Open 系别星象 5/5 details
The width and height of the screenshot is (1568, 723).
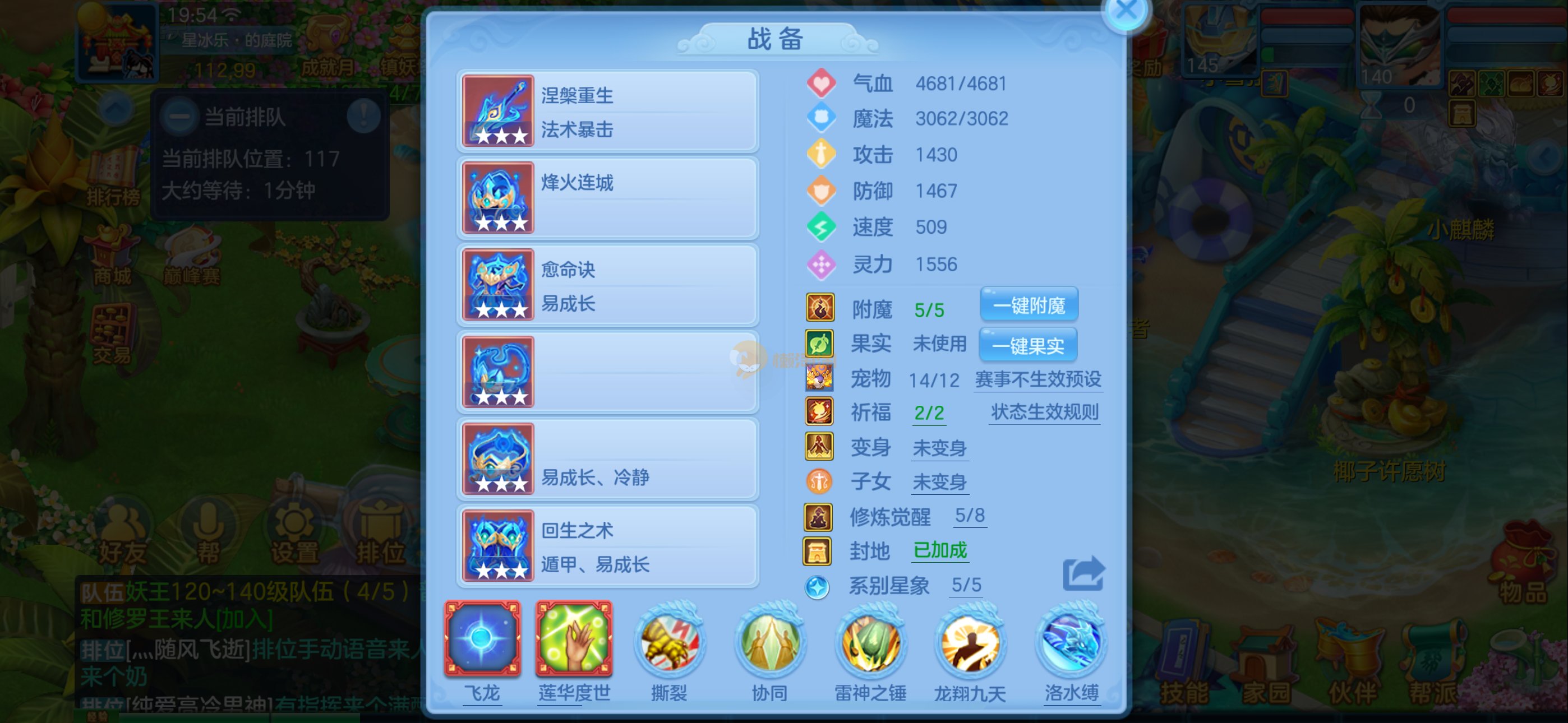tap(966, 586)
